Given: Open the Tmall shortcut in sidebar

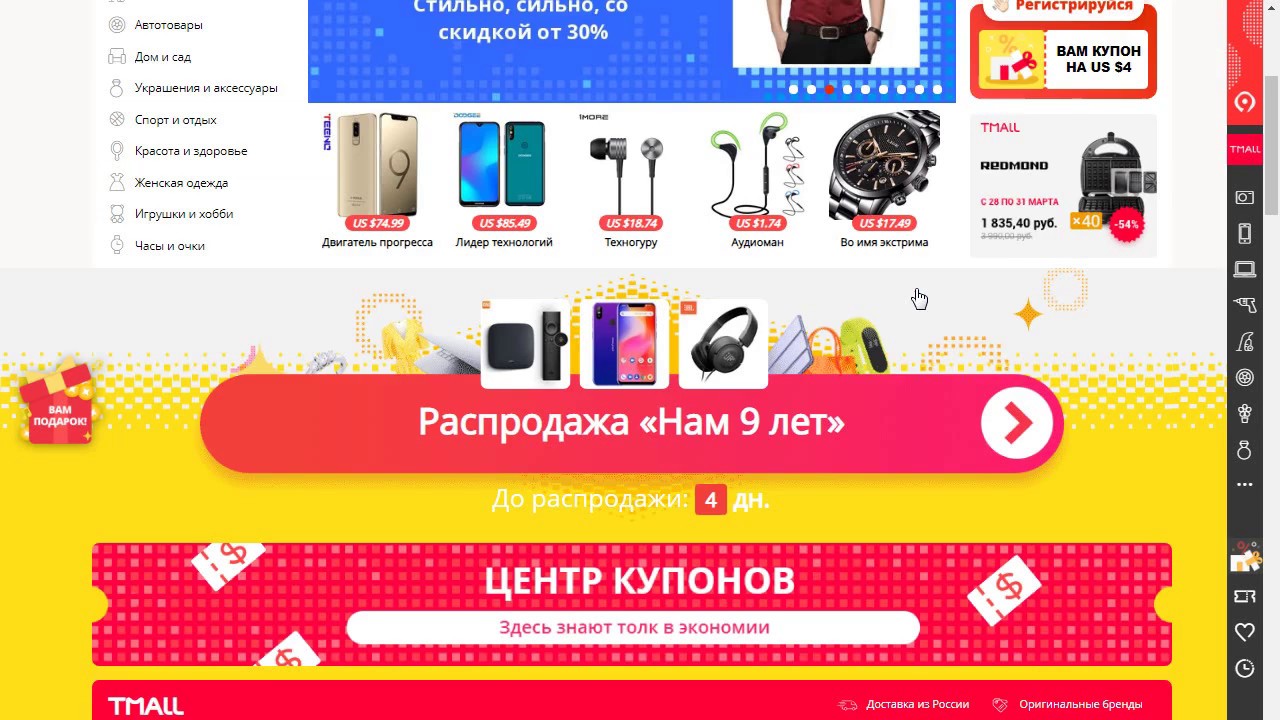Looking at the screenshot, I should click(1245, 150).
